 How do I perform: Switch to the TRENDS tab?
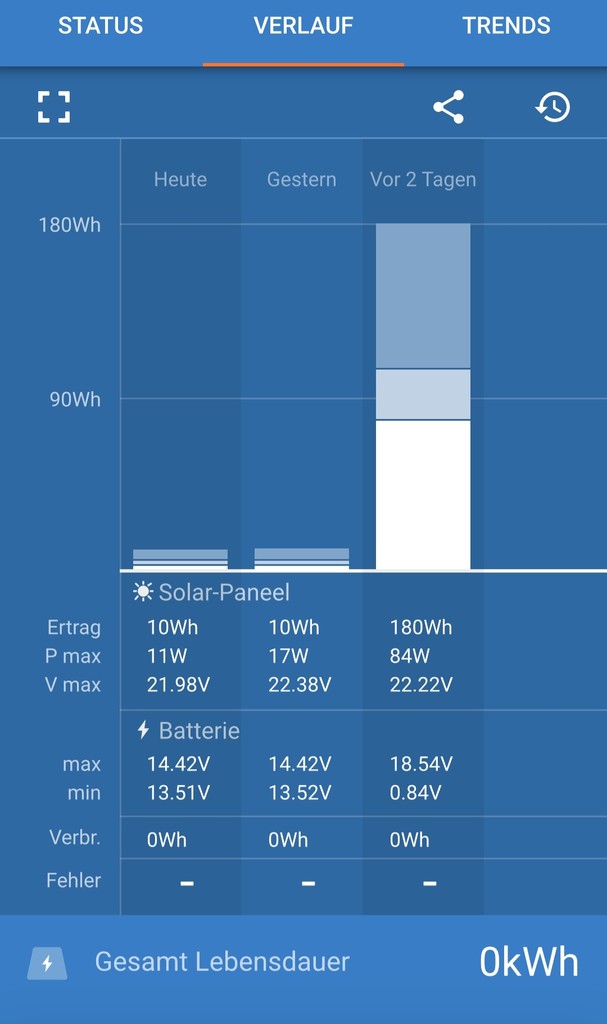506,26
